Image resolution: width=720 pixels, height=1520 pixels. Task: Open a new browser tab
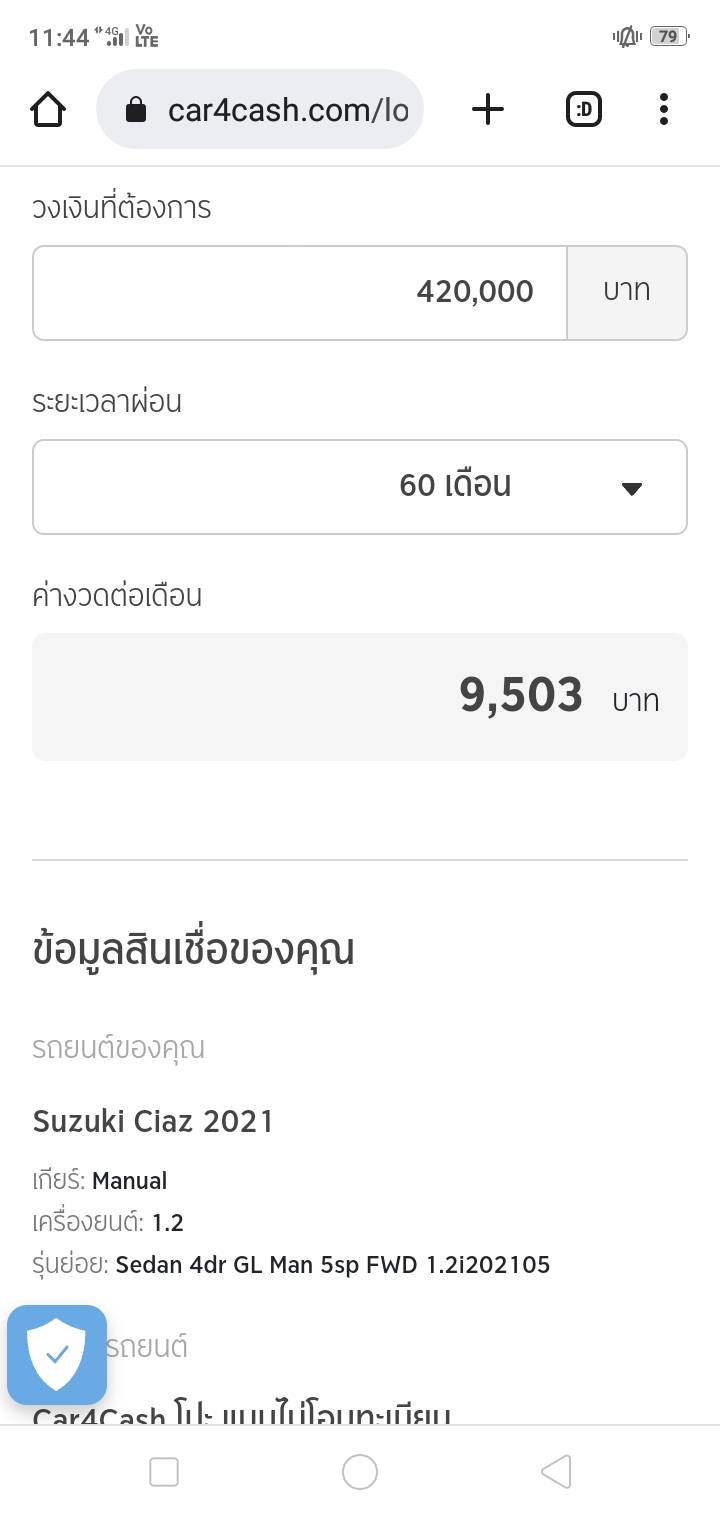(x=488, y=109)
